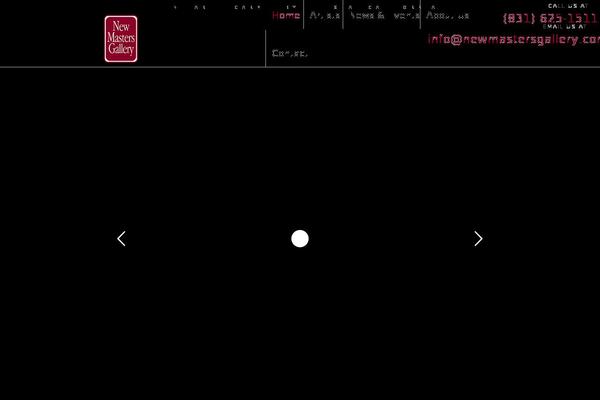Email info@newmastersgallery.com

click(514, 40)
